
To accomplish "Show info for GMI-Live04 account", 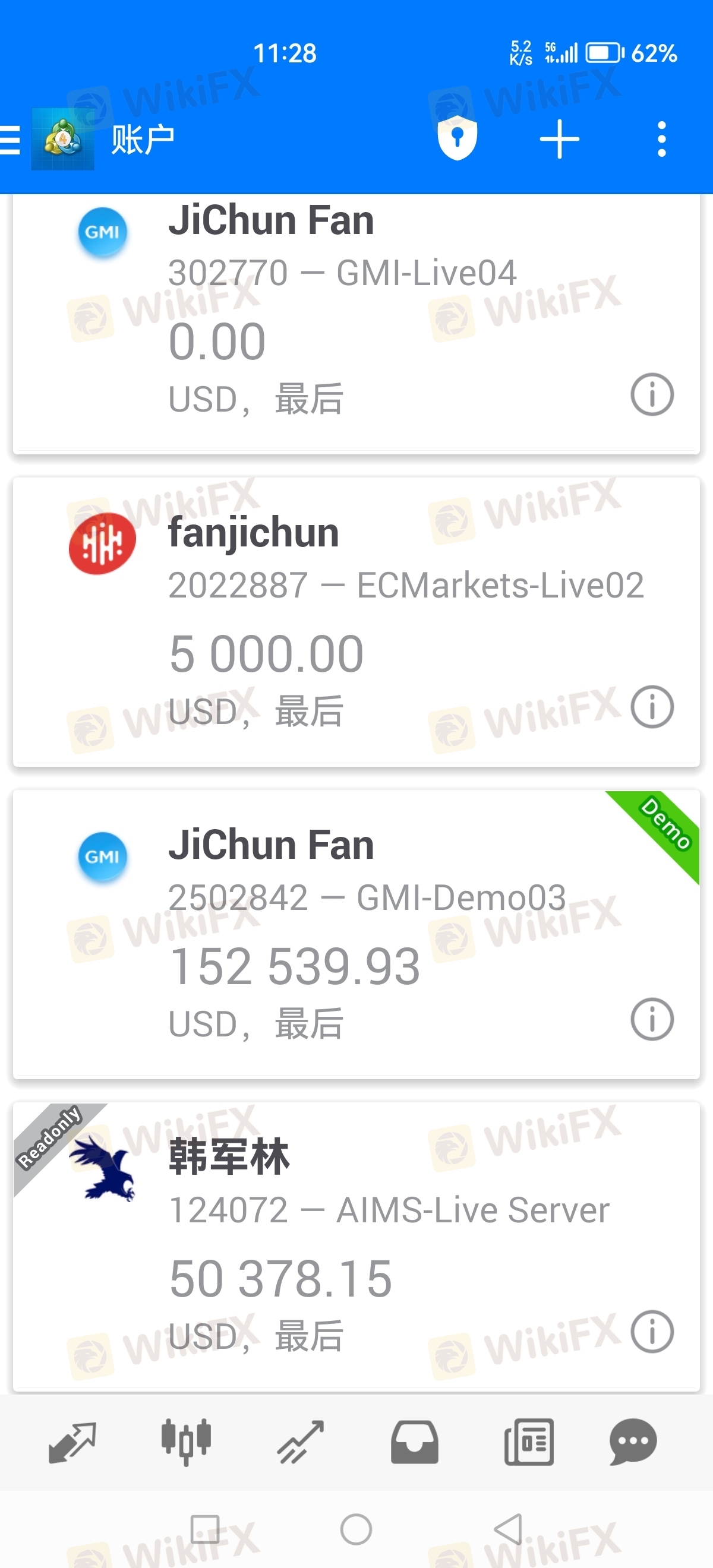I will (x=652, y=394).
